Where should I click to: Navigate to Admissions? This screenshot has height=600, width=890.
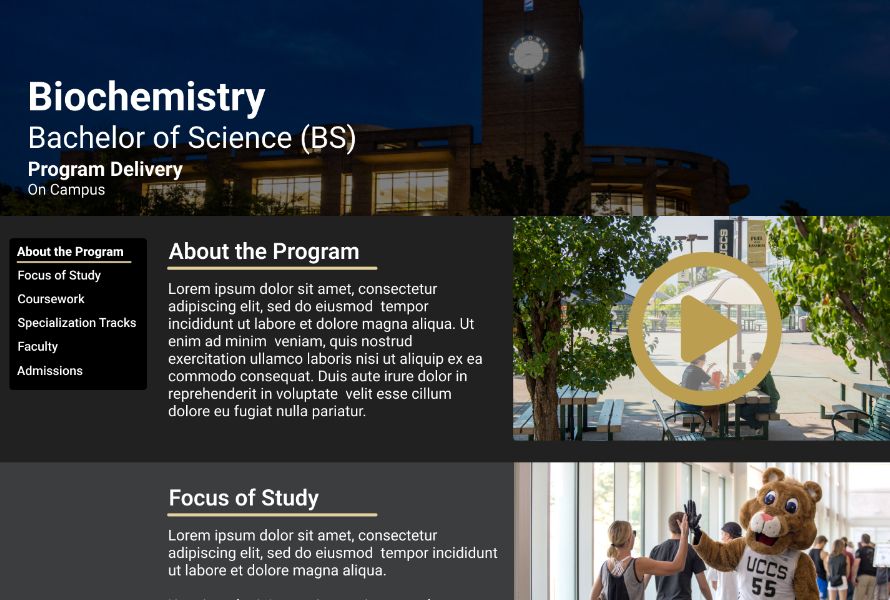[x=50, y=371]
